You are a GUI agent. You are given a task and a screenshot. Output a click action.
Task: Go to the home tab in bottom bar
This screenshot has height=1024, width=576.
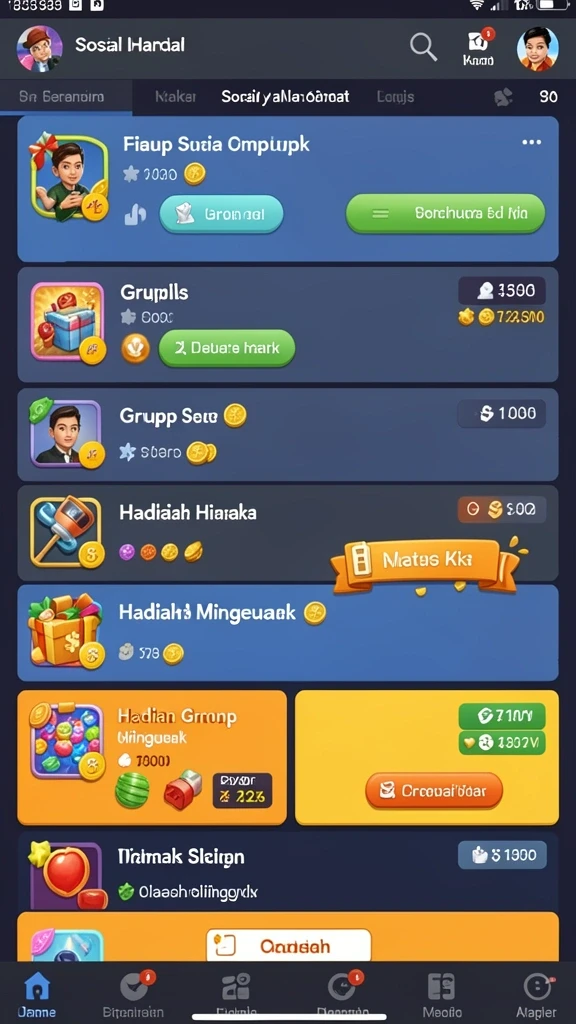tap(37, 994)
